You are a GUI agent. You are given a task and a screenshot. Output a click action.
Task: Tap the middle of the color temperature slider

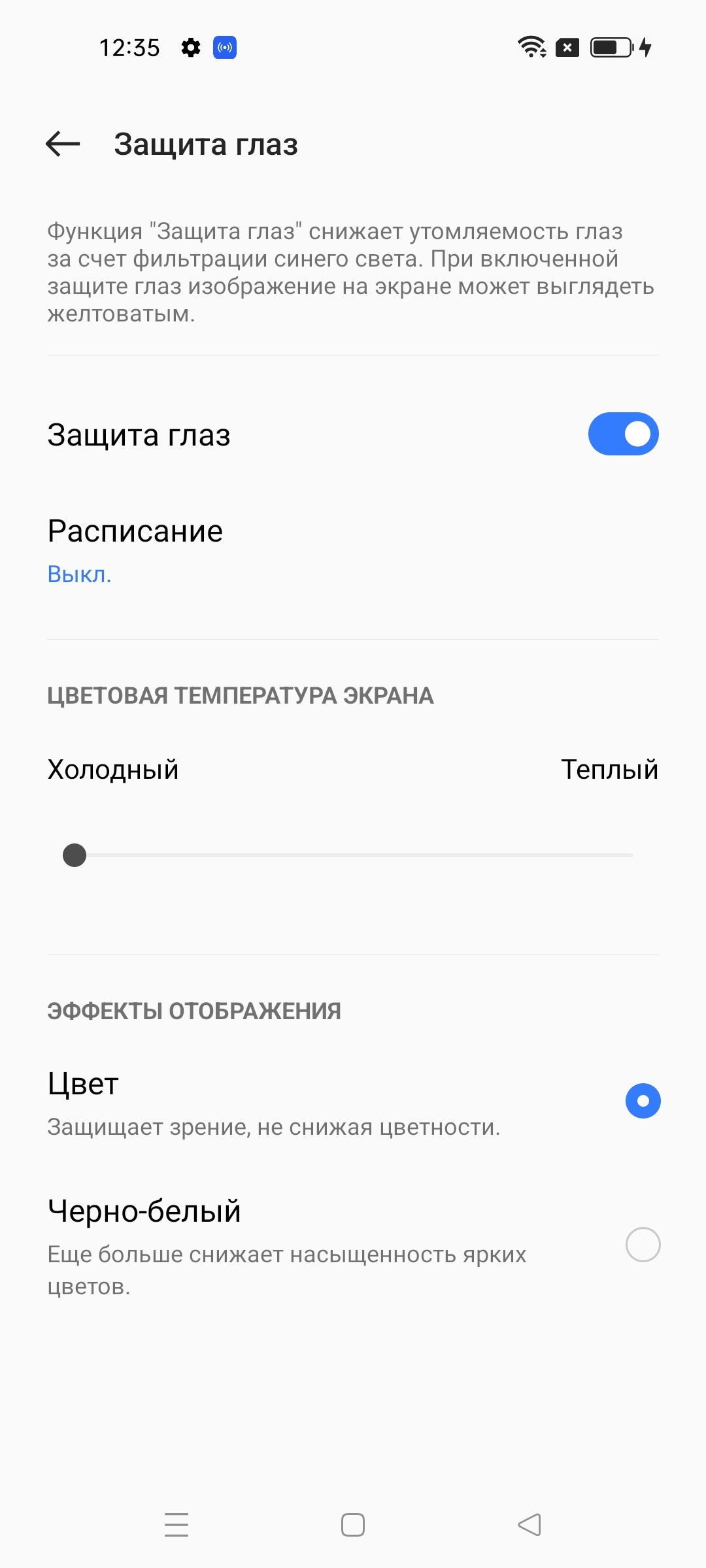(x=353, y=855)
